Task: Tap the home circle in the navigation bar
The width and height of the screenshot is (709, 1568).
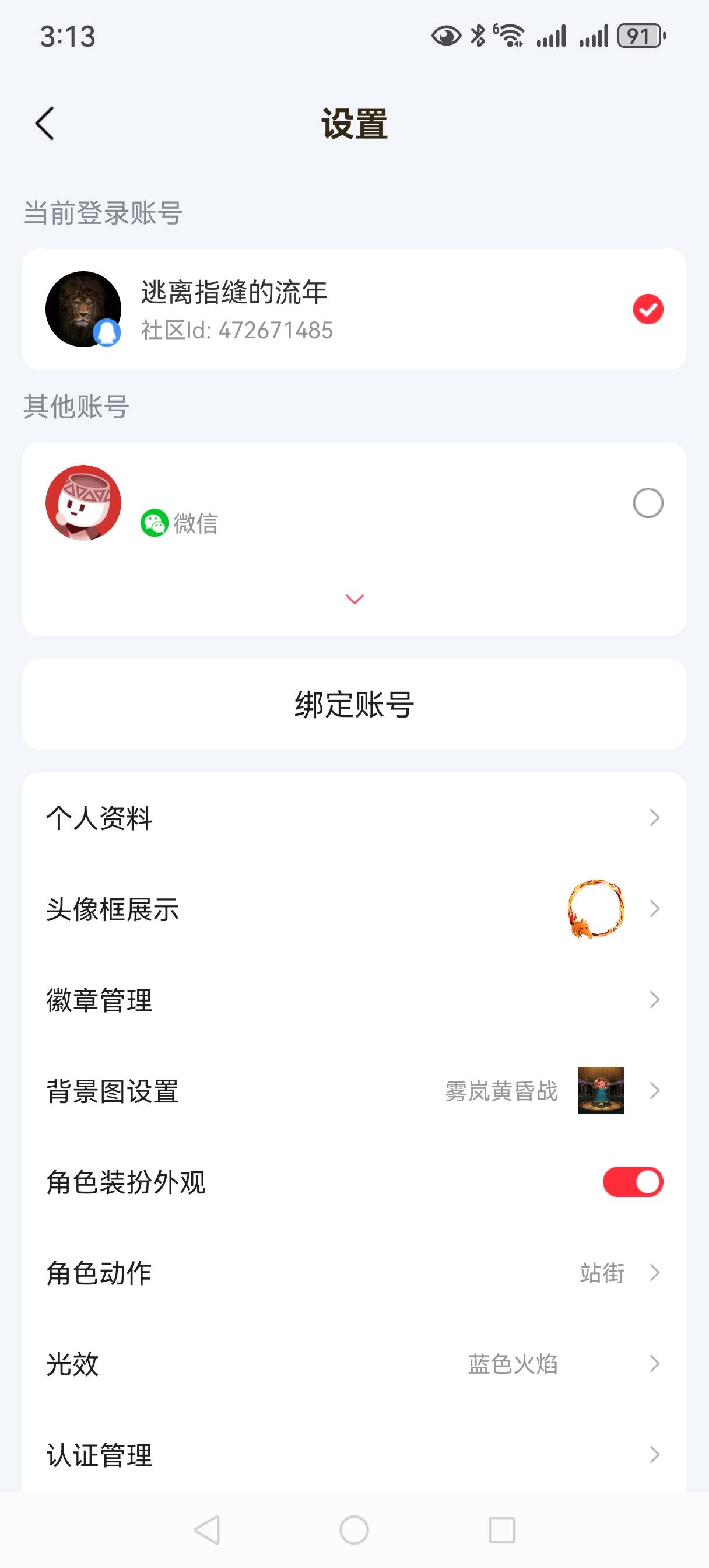Action: coord(353,1529)
